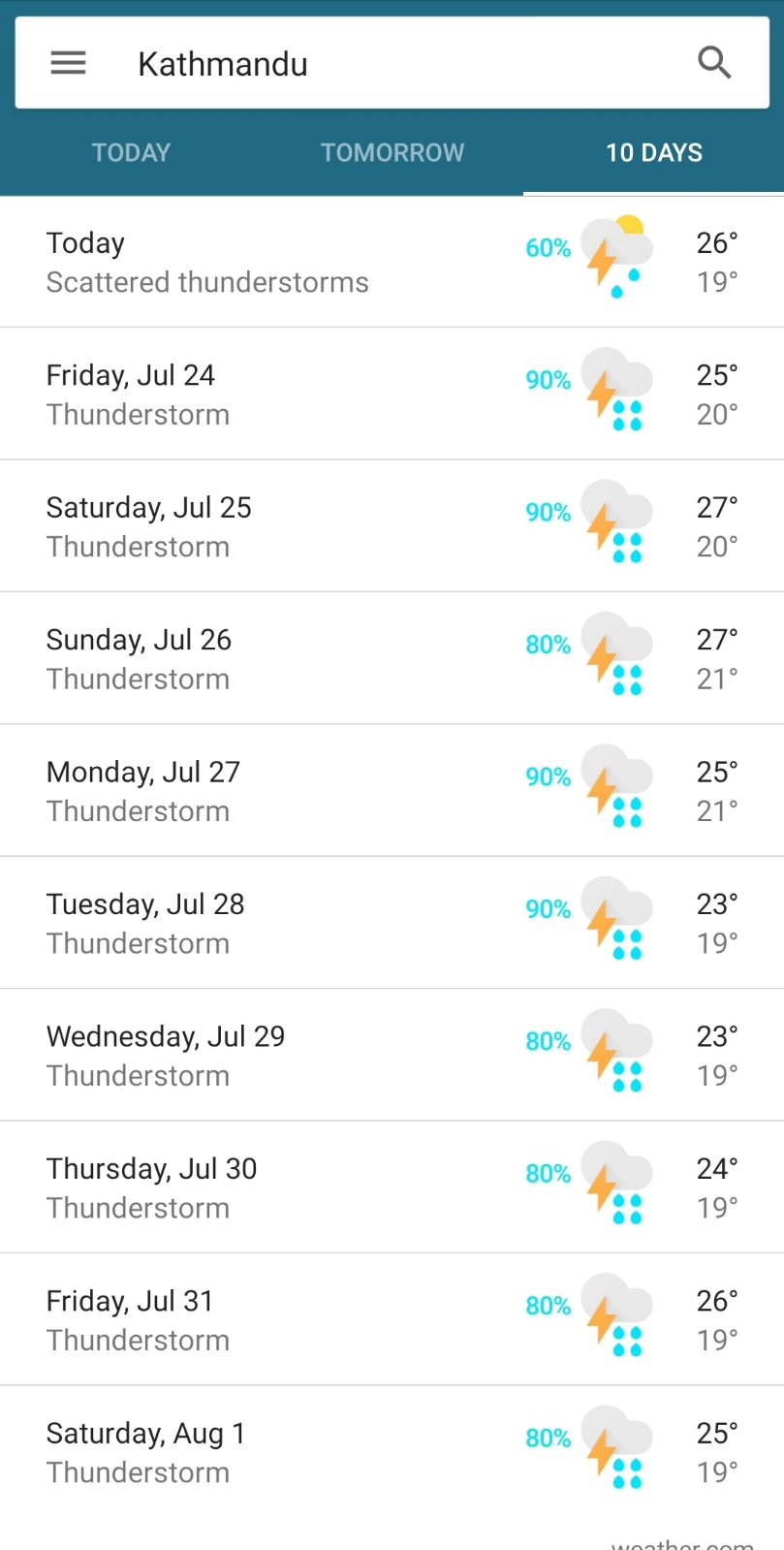The image size is (784, 1550).
Task: Open the Friday, Jul 31 forecast
Action: coord(392,1320)
